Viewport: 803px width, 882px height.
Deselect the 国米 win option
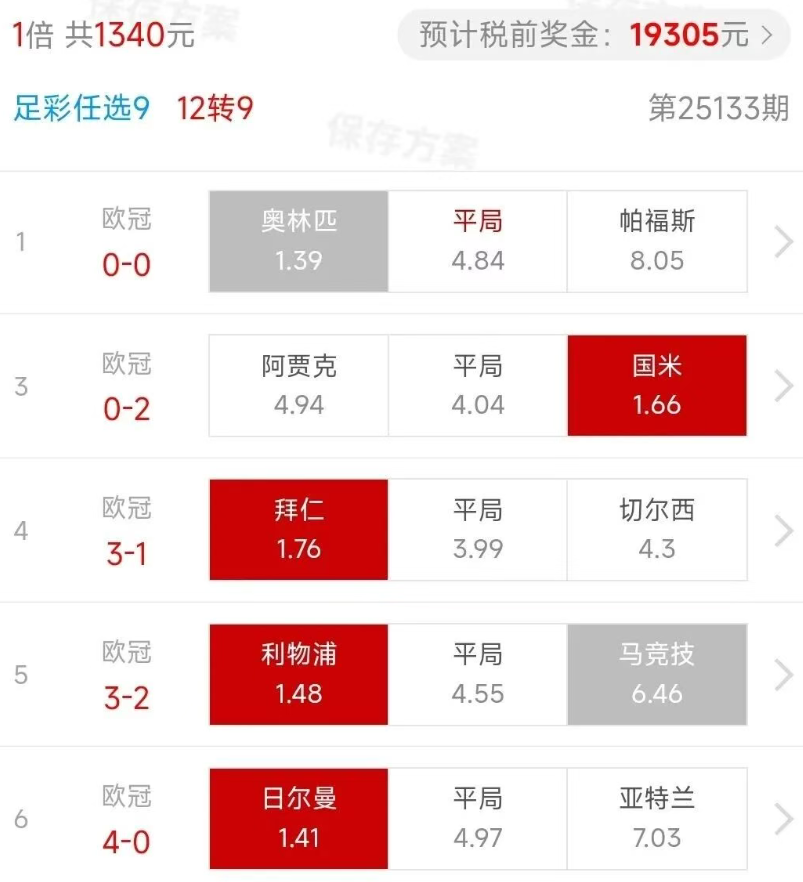pyautogui.click(x=657, y=385)
